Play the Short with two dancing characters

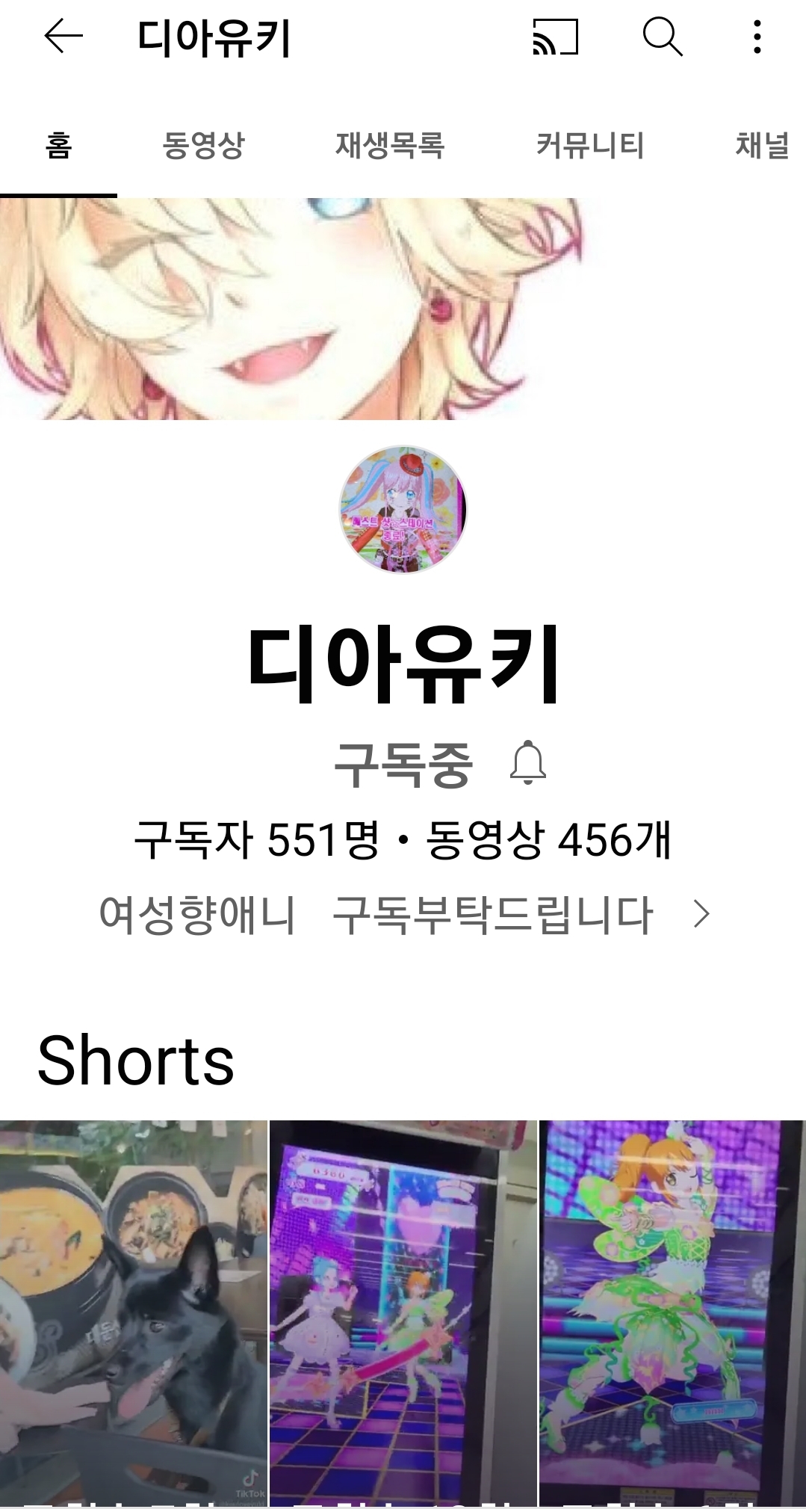point(403,1312)
